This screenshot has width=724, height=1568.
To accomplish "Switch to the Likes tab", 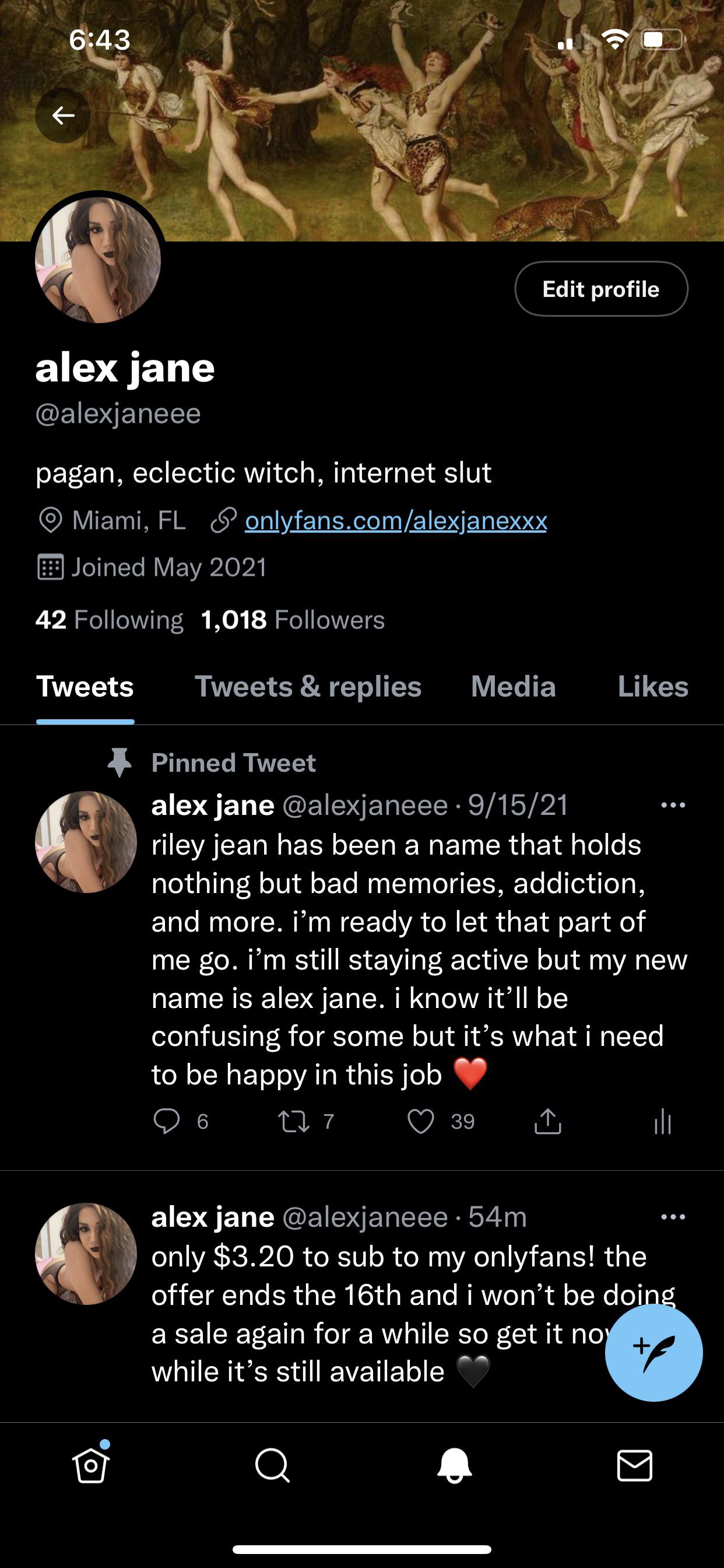I will (652, 687).
